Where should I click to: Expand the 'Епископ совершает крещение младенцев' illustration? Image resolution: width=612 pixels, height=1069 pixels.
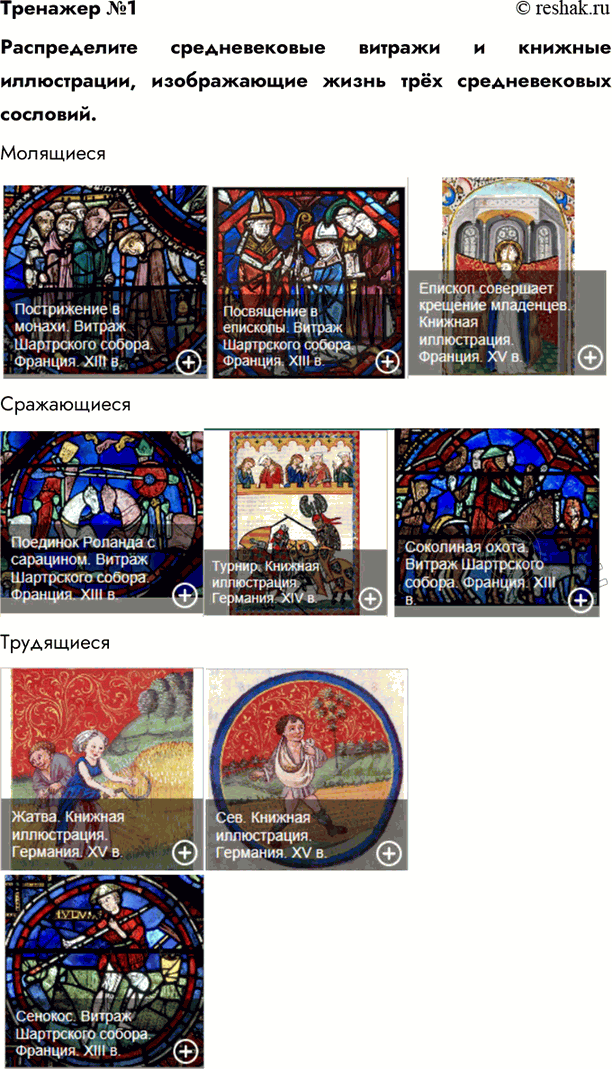tap(590, 356)
